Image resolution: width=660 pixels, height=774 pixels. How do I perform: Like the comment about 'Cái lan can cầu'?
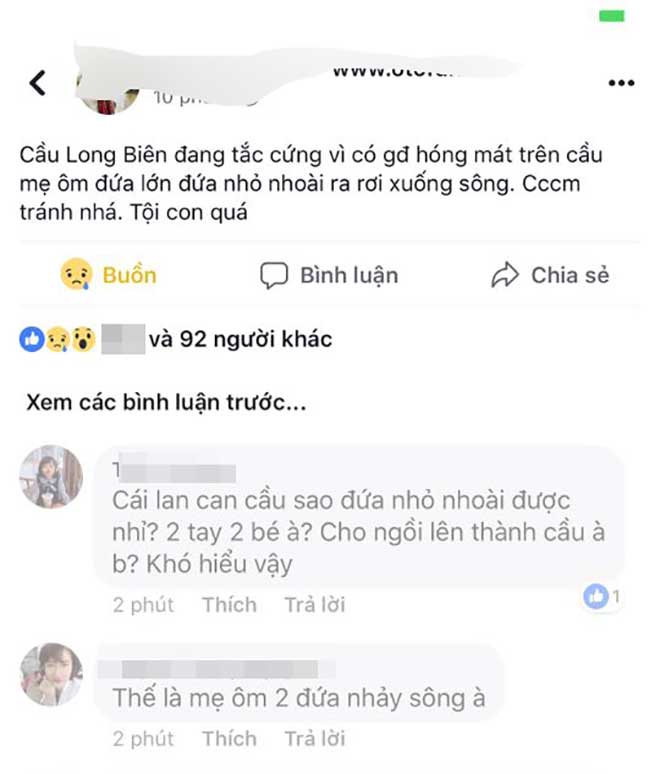[229, 605]
